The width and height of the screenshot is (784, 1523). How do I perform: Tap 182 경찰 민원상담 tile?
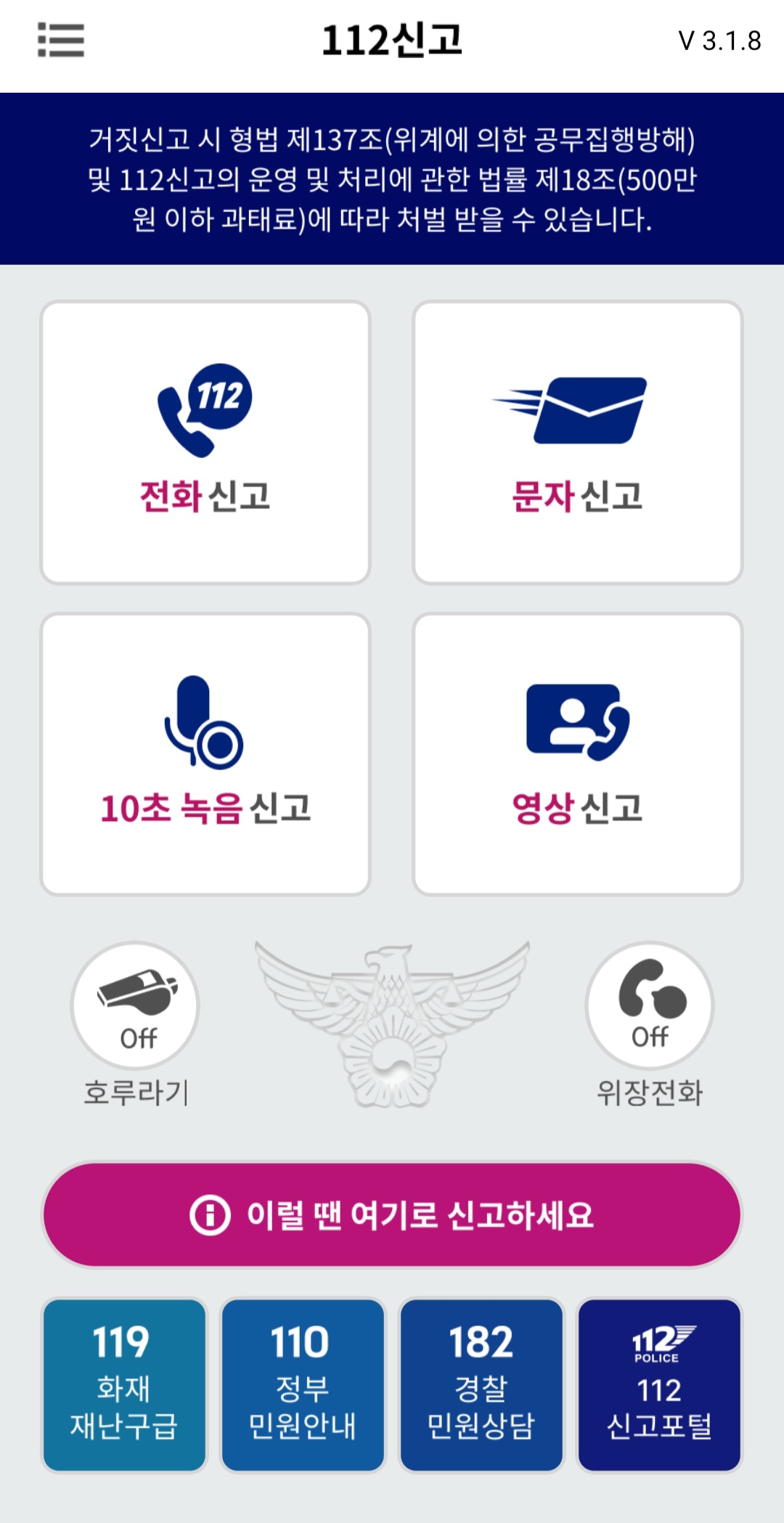click(x=481, y=1385)
